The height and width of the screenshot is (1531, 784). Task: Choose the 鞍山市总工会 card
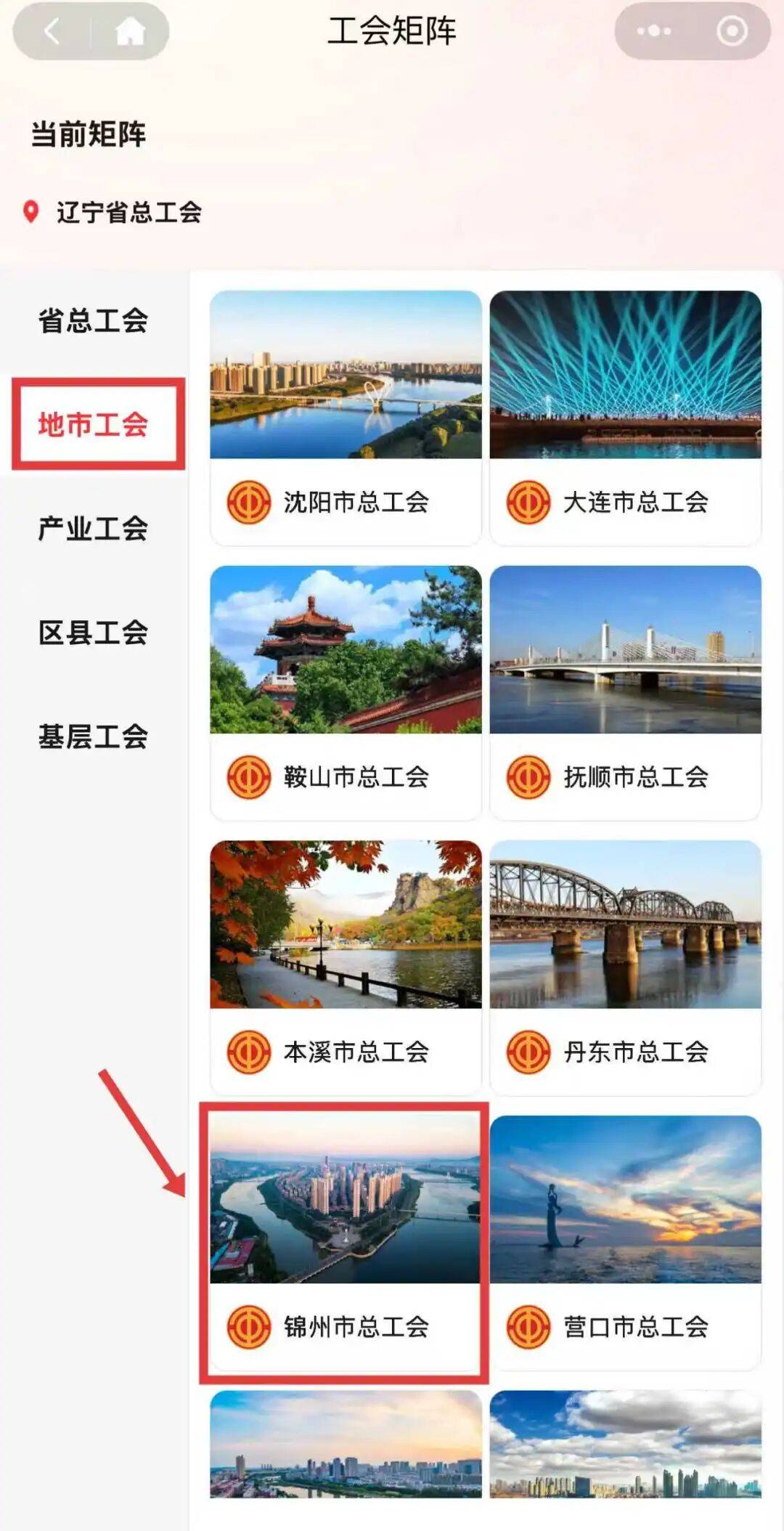[x=346, y=692]
